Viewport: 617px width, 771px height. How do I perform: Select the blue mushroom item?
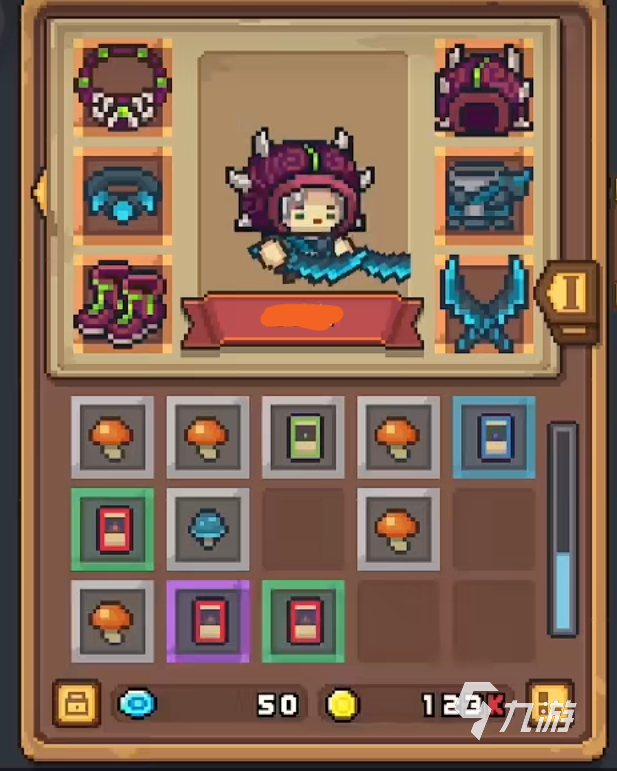point(208,529)
